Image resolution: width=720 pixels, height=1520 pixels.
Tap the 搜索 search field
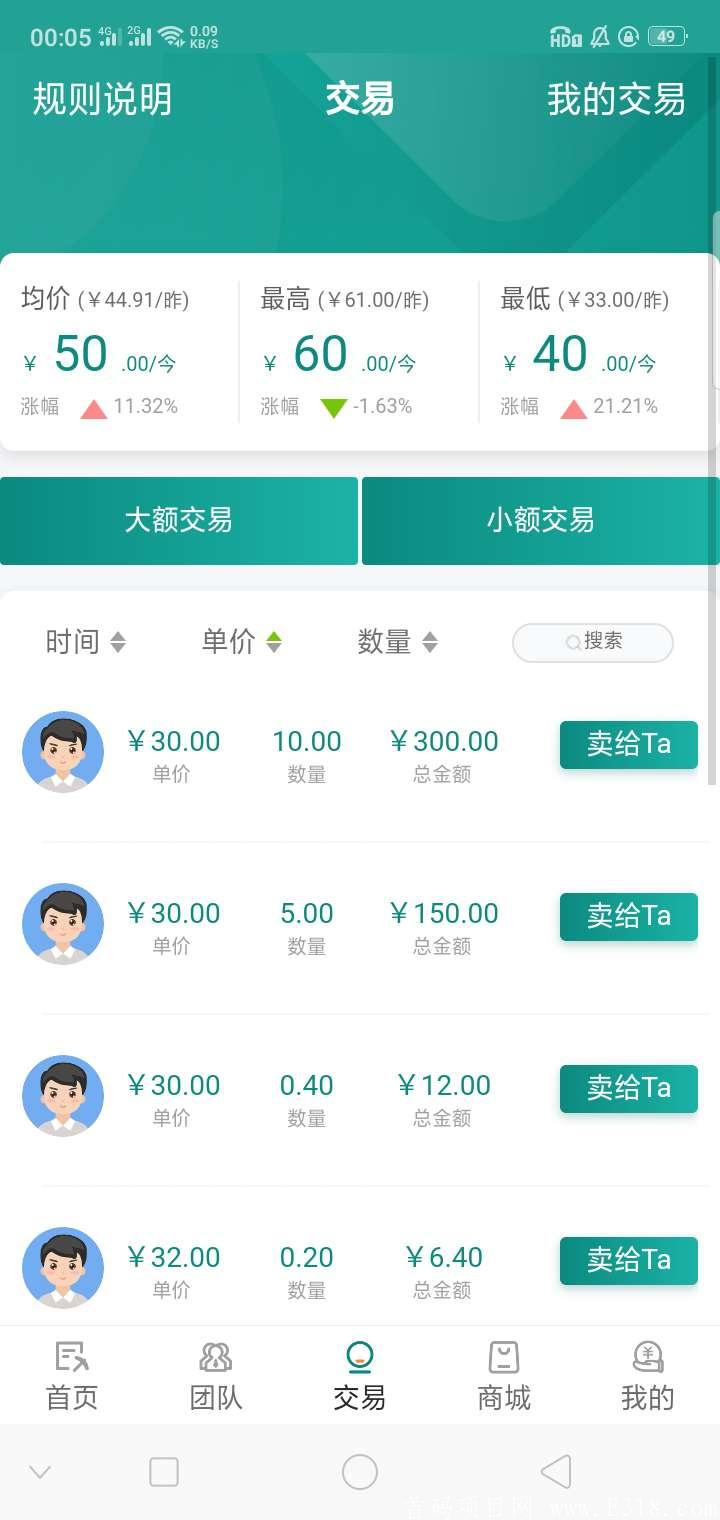tap(593, 642)
